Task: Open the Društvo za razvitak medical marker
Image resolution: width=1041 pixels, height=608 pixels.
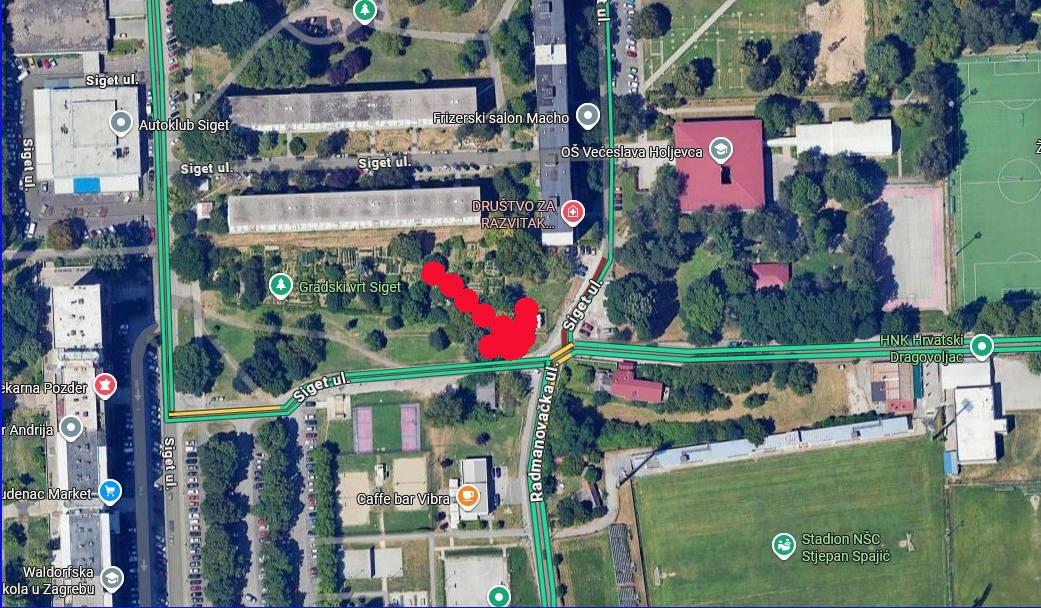Action: tap(572, 211)
